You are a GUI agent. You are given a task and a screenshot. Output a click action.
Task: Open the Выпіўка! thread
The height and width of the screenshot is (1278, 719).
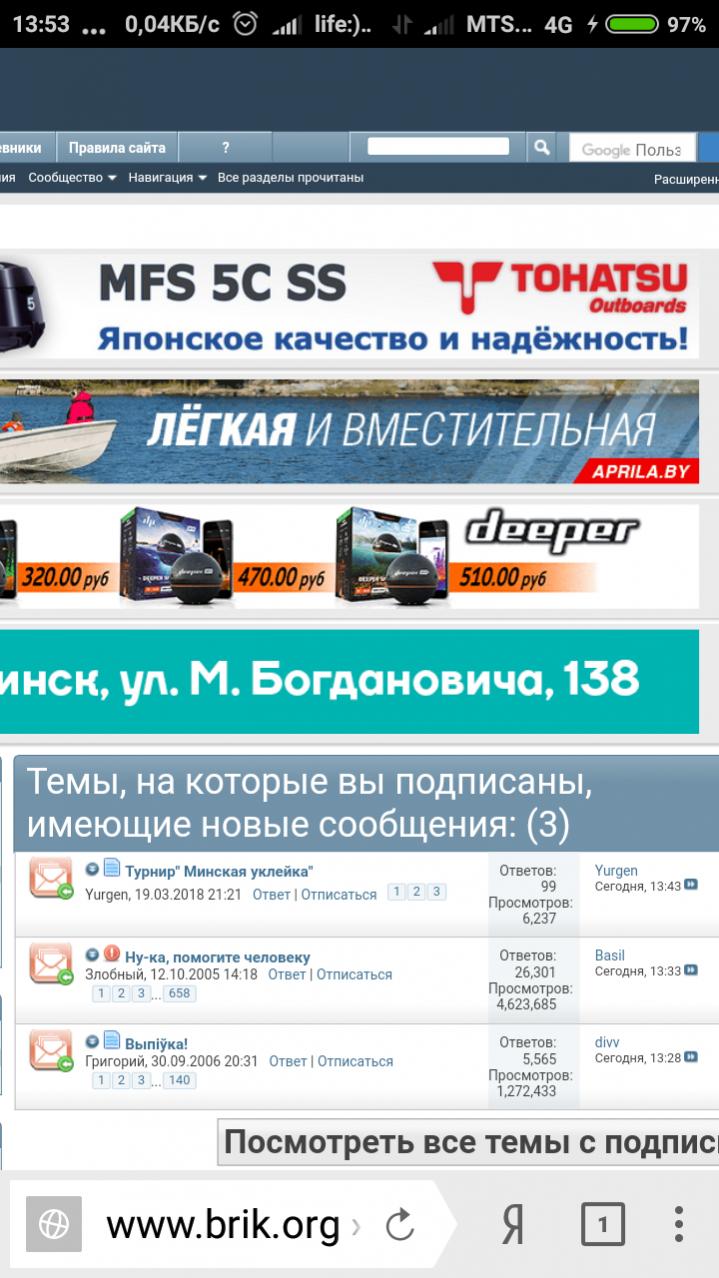point(156,1044)
